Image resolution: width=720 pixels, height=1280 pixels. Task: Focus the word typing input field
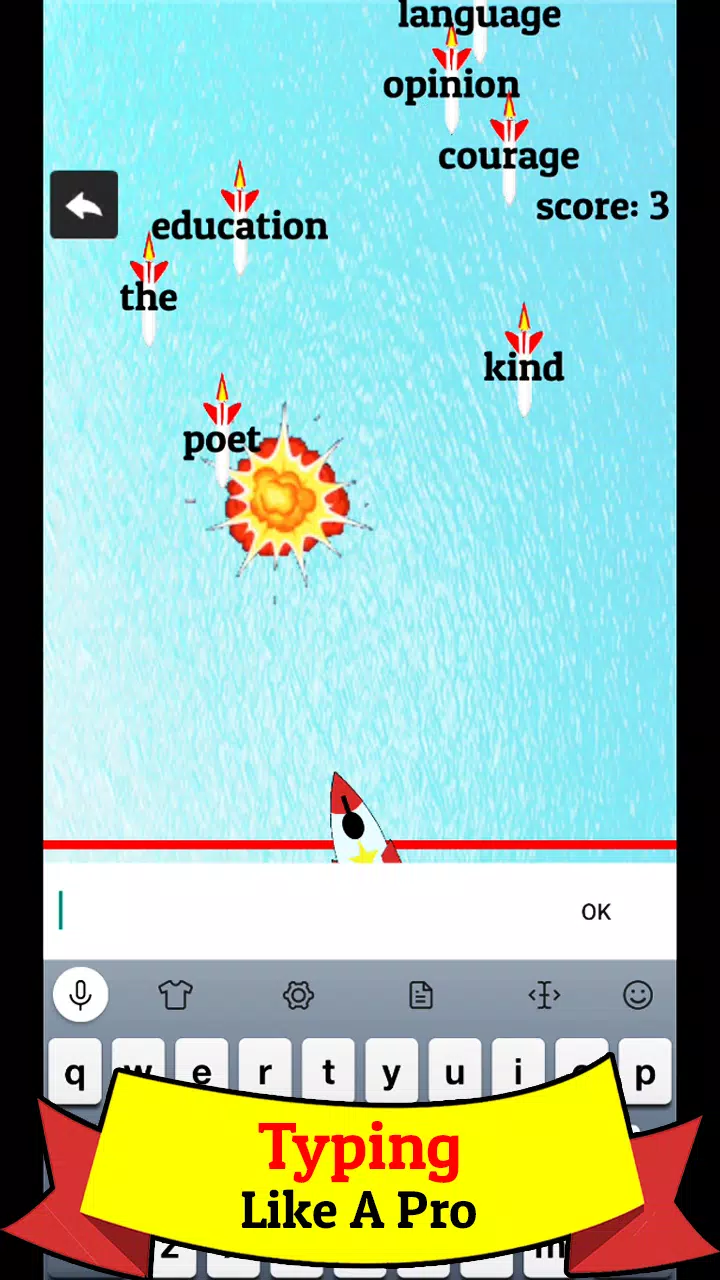coord(300,911)
